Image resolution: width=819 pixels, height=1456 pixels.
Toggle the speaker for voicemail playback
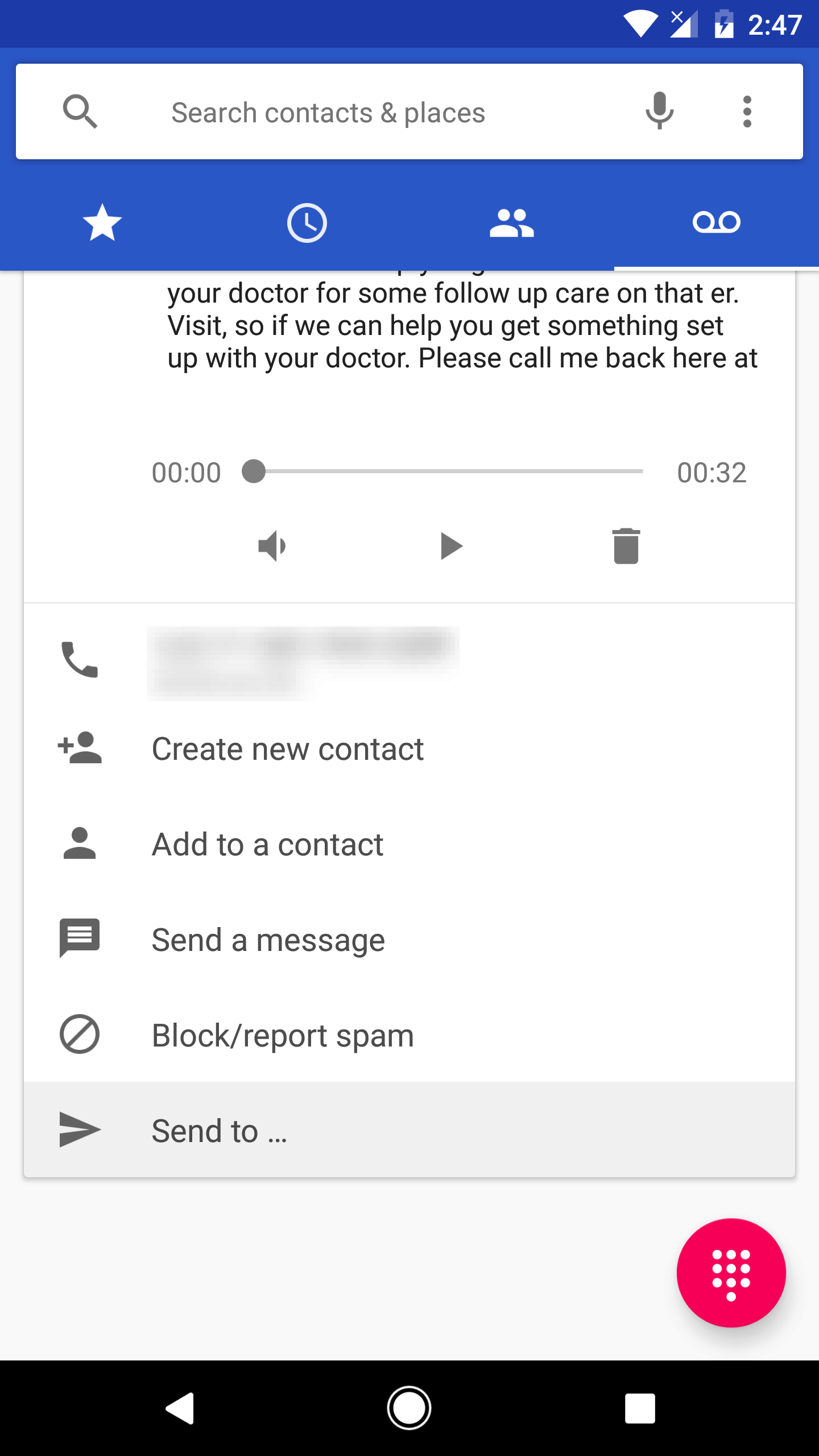point(272,546)
